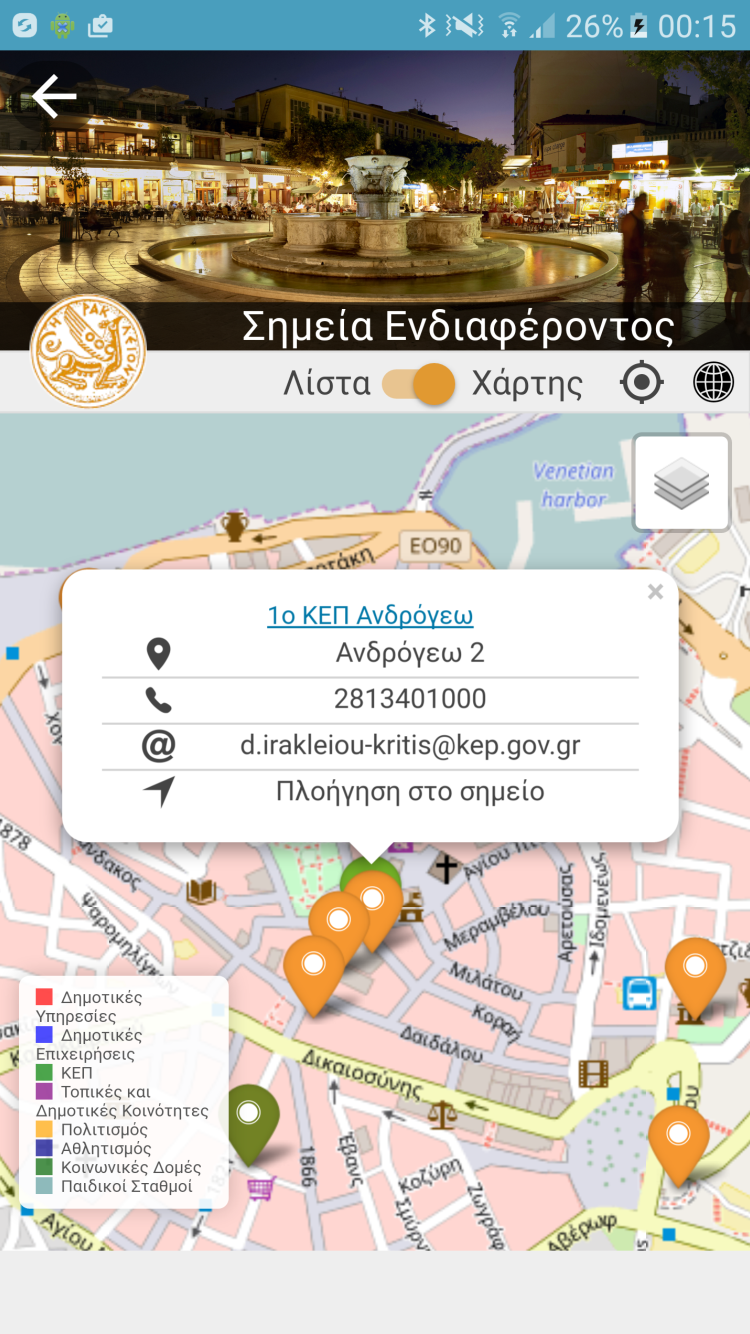The image size is (750, 1334).
Task: Select the orange pin beside the bus stop
Action: pyautogui.click(x=695, y=972)
